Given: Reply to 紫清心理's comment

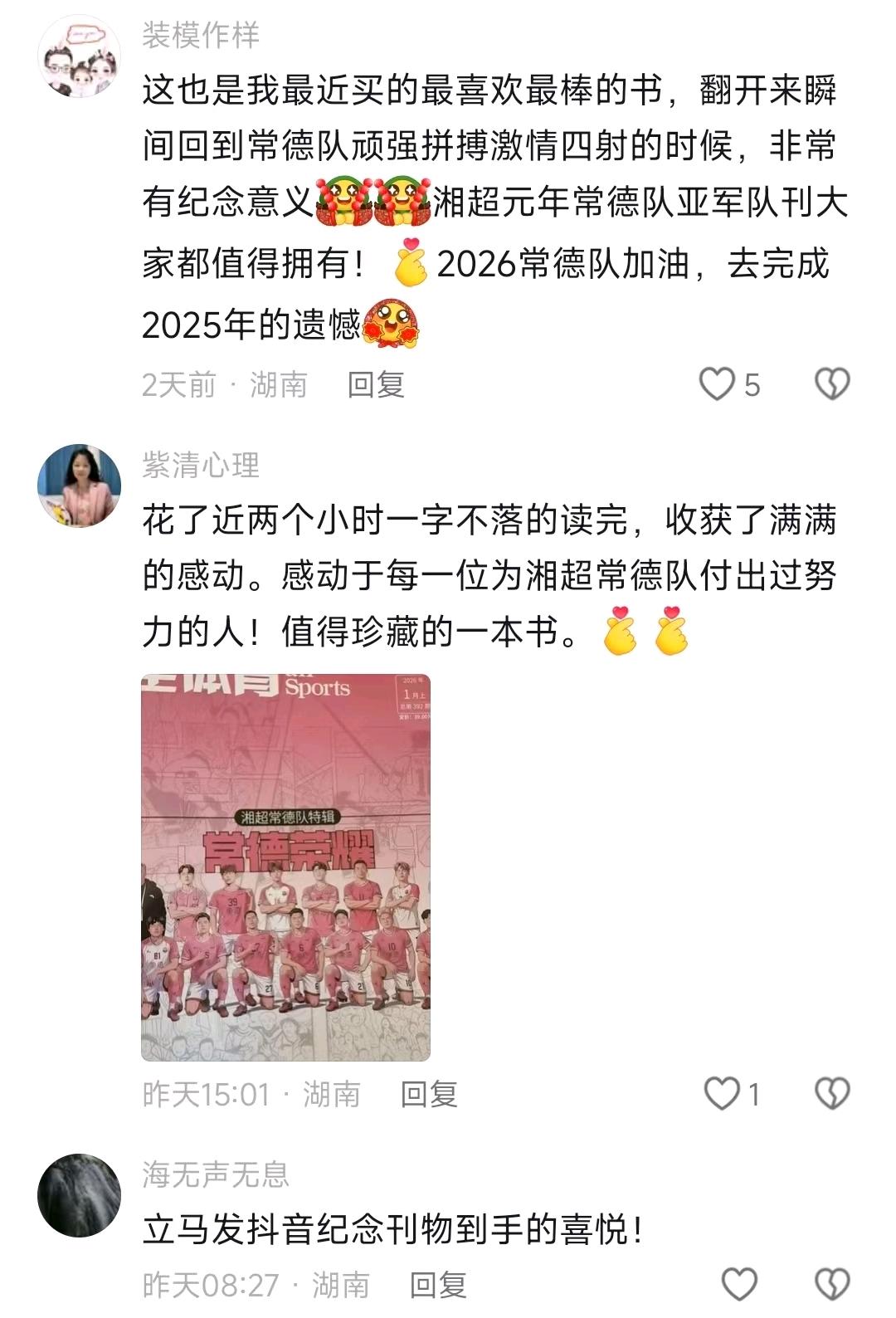Looking at the screenshot, I should 428,1094.
